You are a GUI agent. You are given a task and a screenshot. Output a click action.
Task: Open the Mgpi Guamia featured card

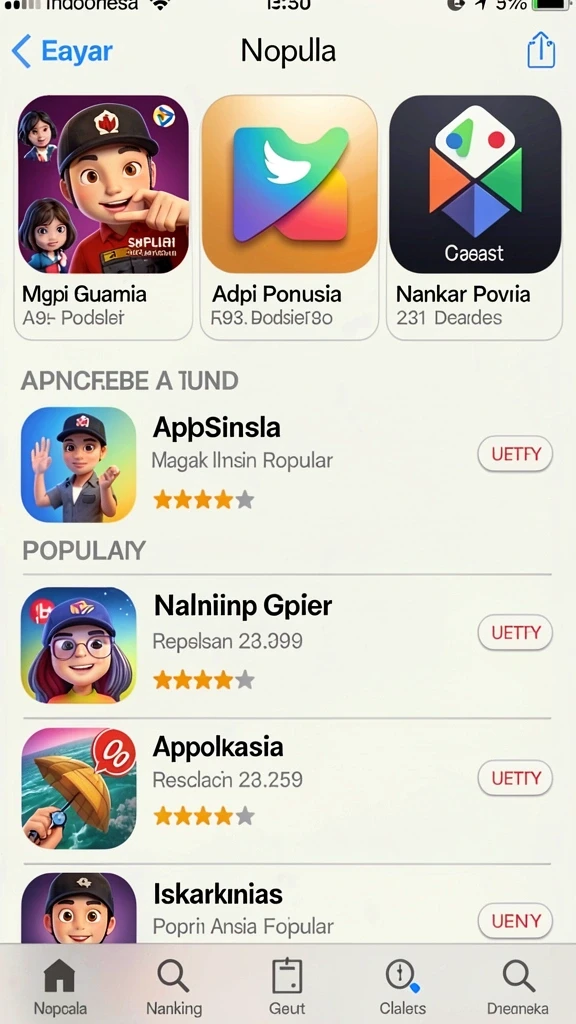coord(103,217)
